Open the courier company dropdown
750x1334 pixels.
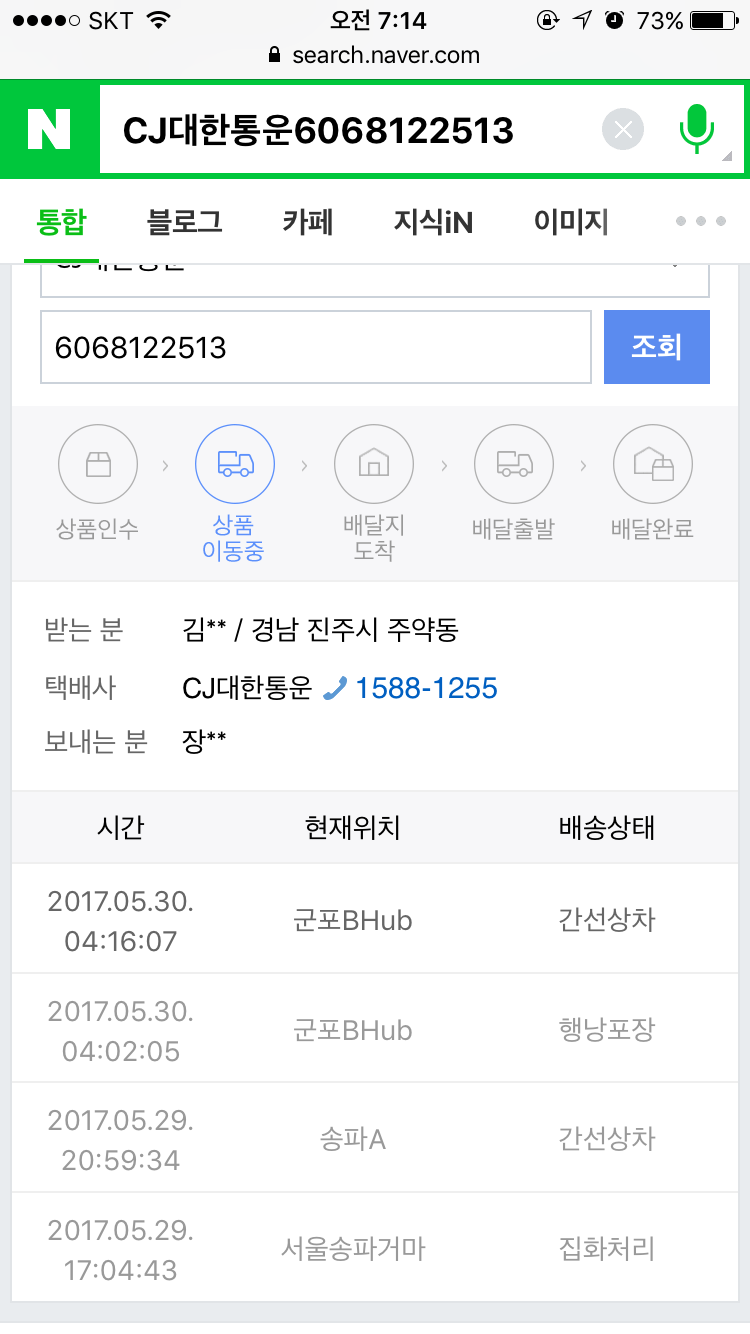(x=375, y=280)
